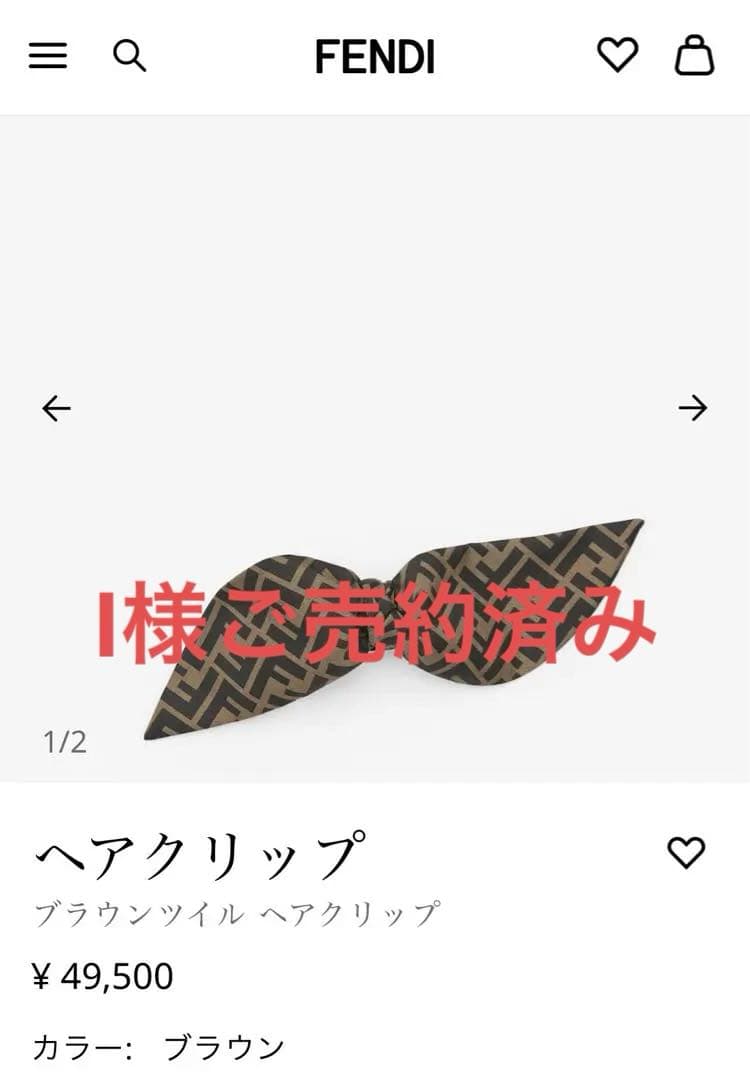Step back in the carousel using the chevron
Image resolution: width=750 pixels, height=1080 pixels.
tap(57, 408)
